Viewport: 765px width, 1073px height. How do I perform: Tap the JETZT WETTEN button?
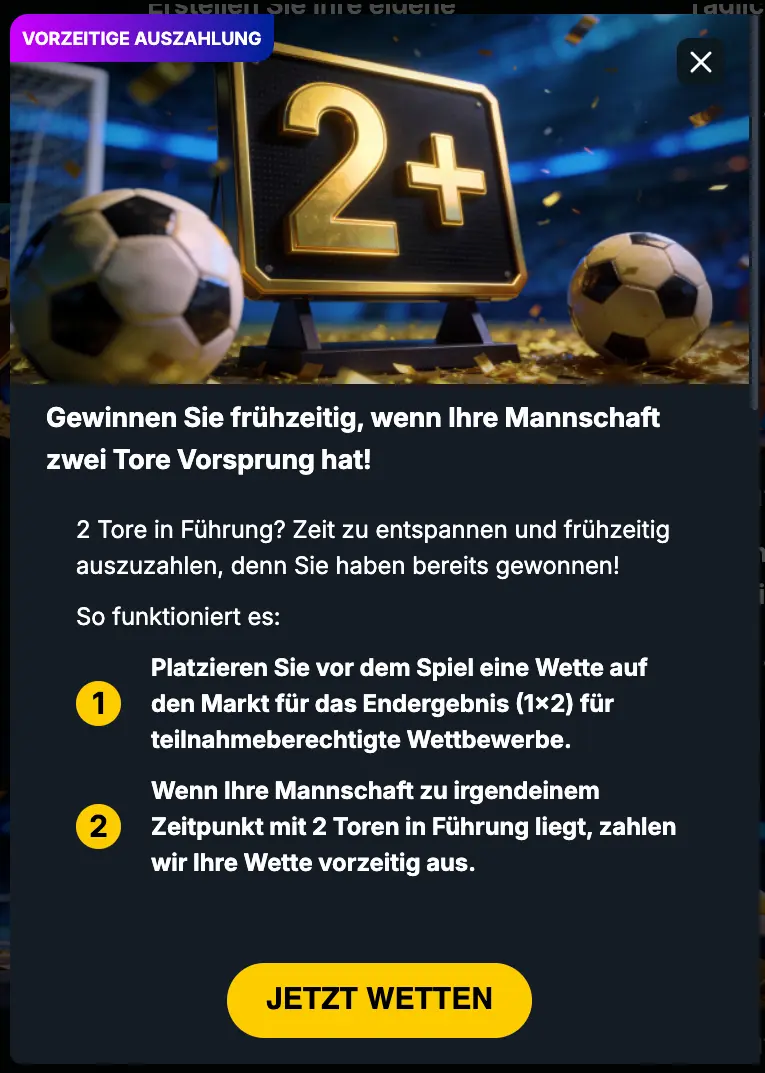pyautogui.click(x=379, y=999)
